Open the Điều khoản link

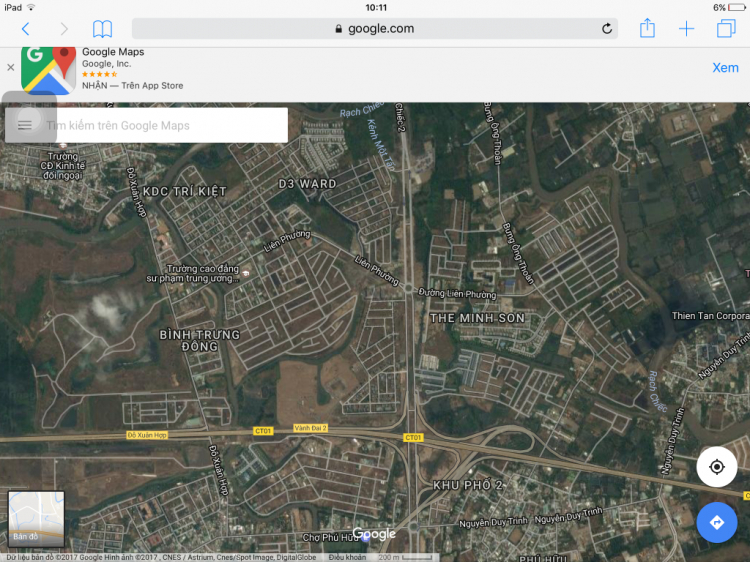click(x=348, y=557)
